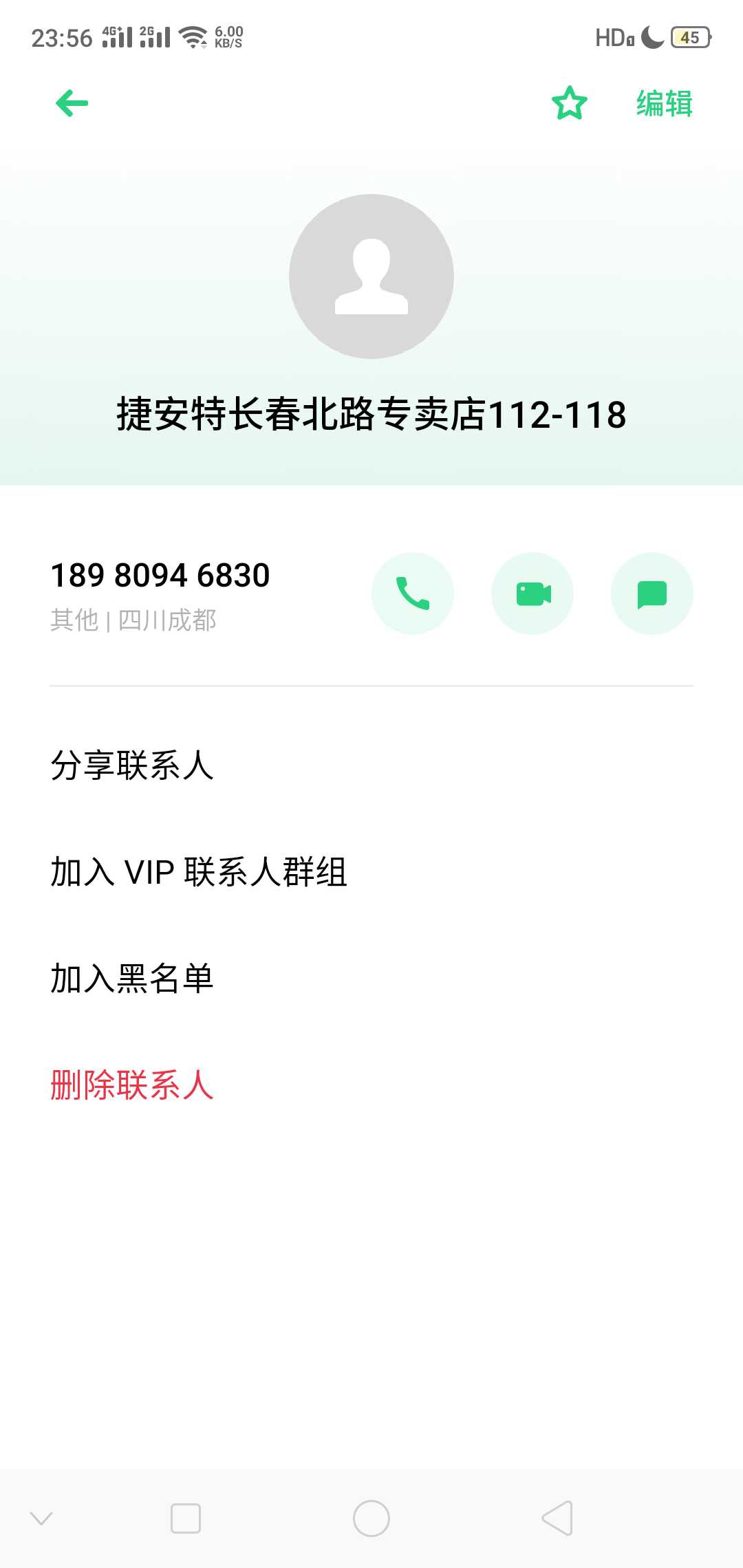Open recent apps with the square button

(186, 1518)
